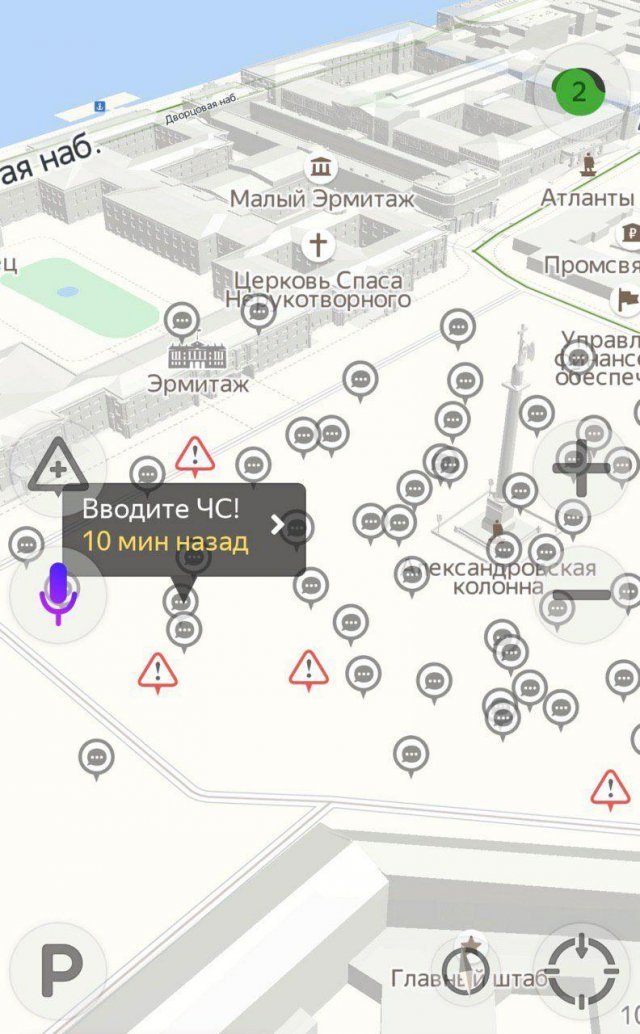This screenshot has width=640, height=1034.
Task: Select Церковь Спаса Нерукотворного marker
Action: [x=318, y=244]
